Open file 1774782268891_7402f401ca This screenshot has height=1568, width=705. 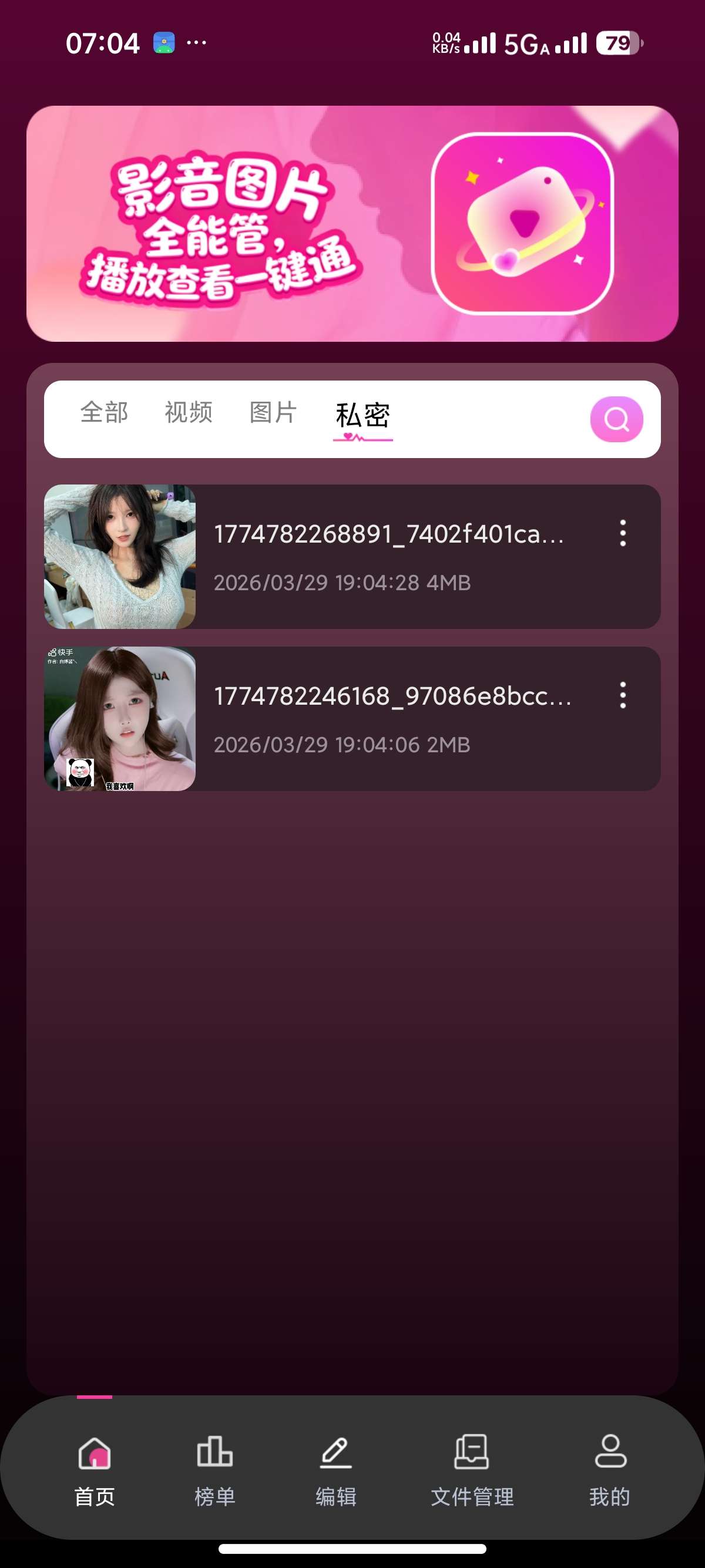coord(390,556)
